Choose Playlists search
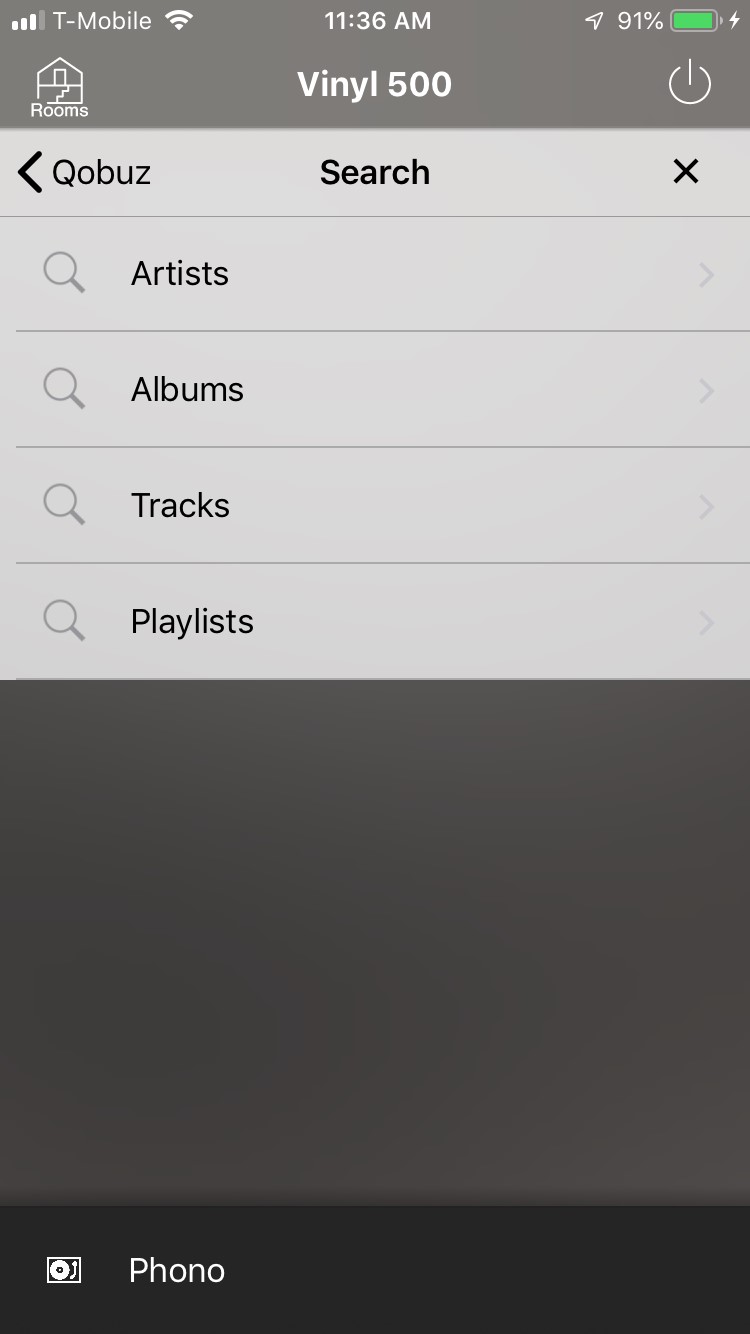 tap(375, 622)
